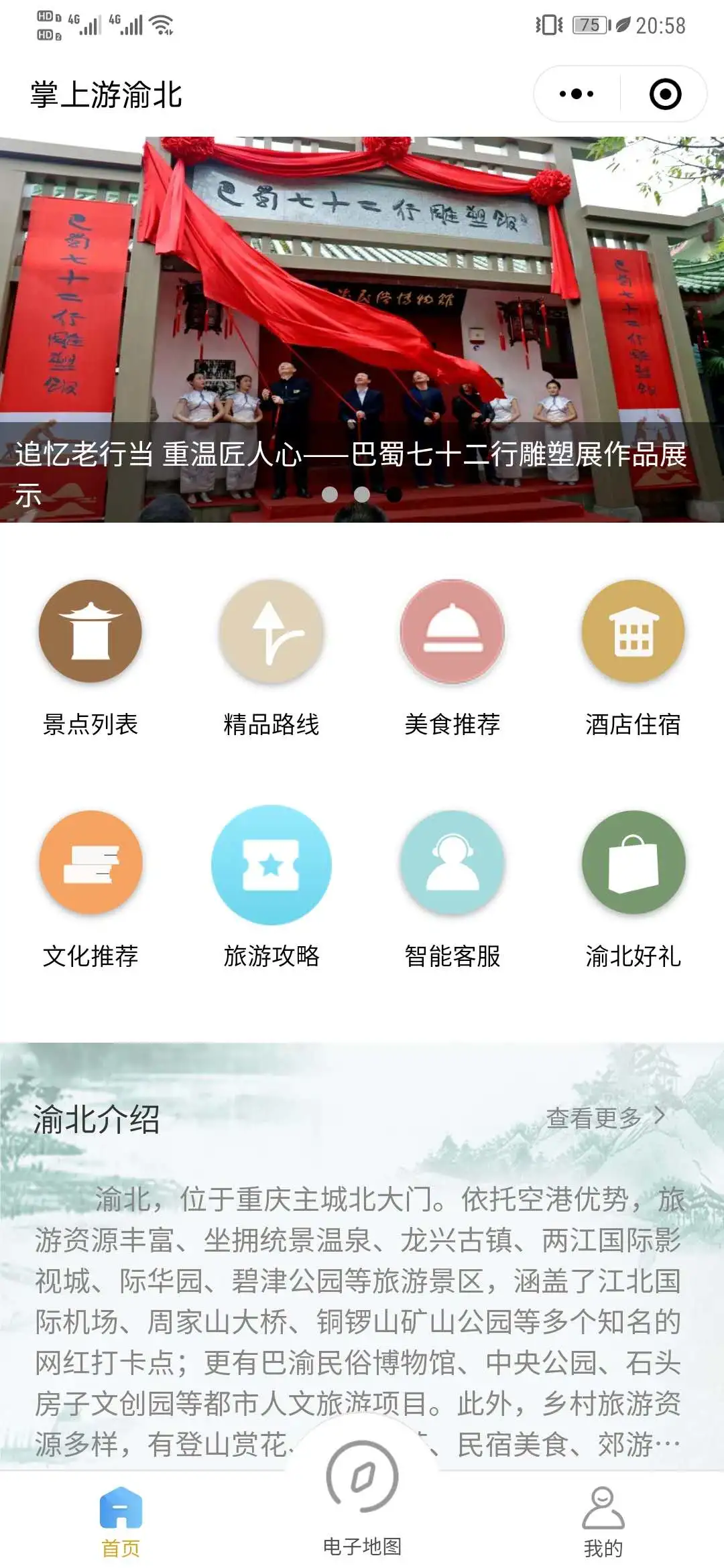Screen dimensions: 724x1568
Task: View 旅游攻略
Action: point(271,889)
